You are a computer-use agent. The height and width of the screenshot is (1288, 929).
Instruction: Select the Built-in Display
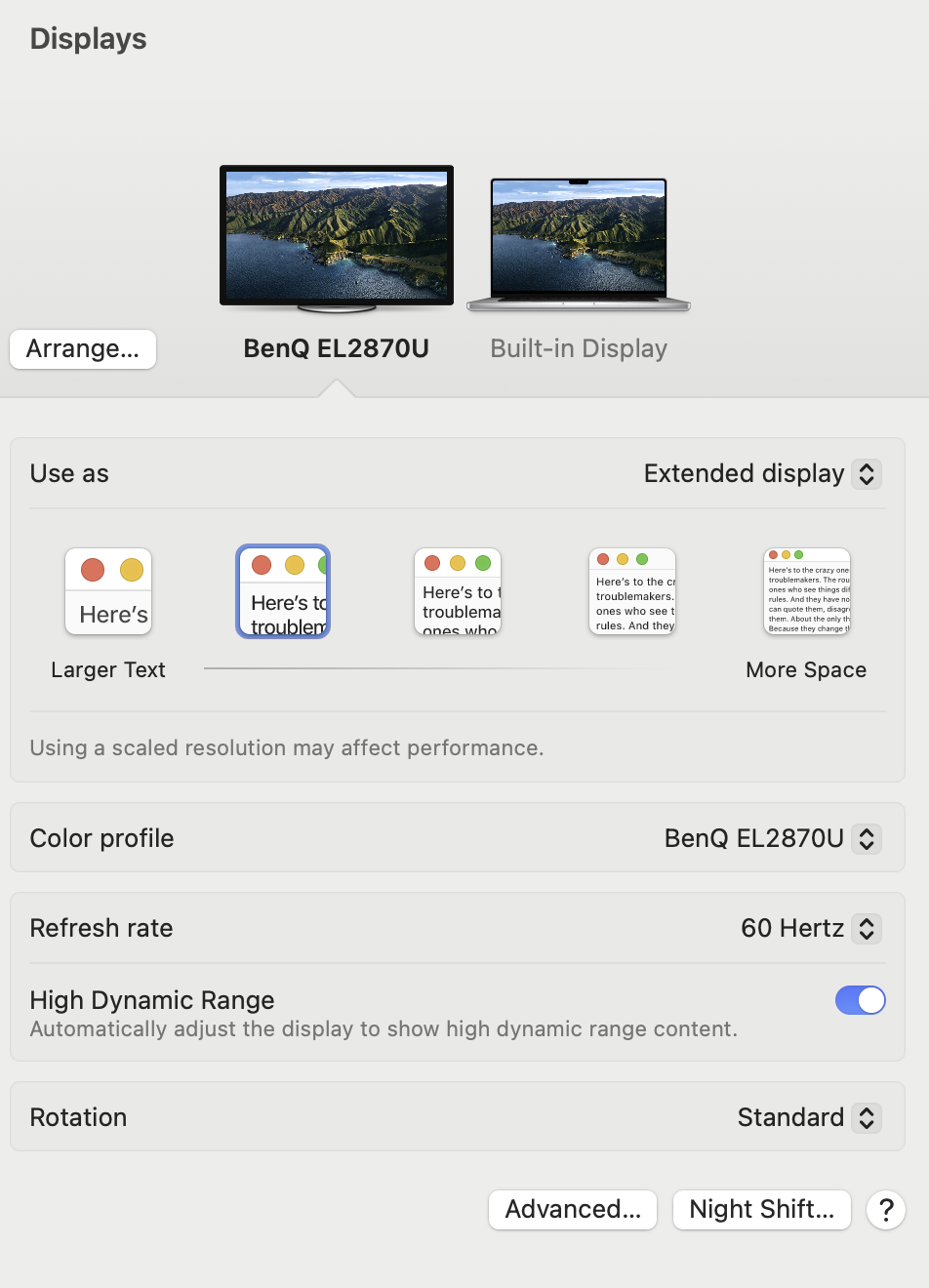coord(579,244)
